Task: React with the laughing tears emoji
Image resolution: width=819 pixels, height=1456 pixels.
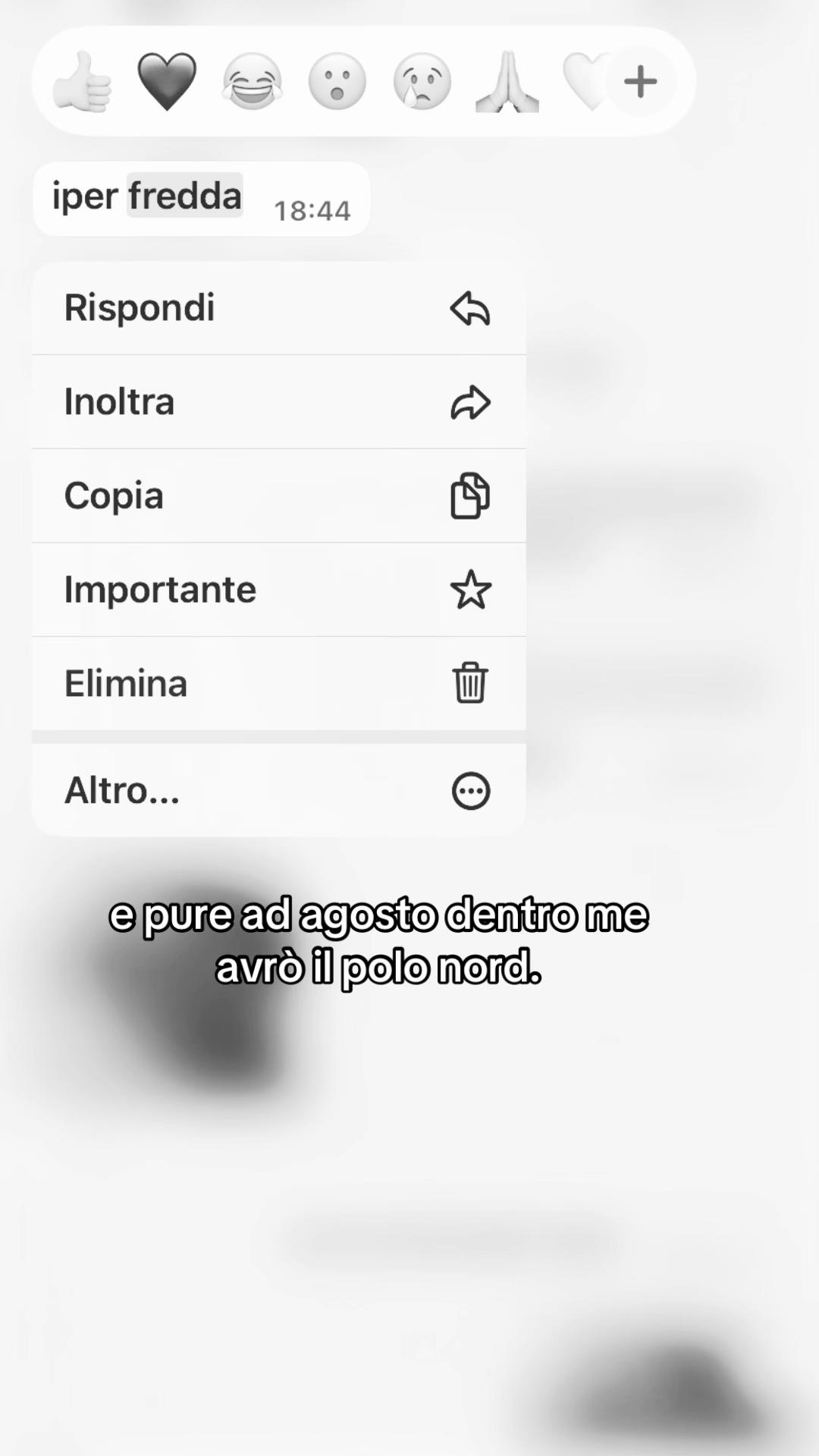Action: point(252,82)
